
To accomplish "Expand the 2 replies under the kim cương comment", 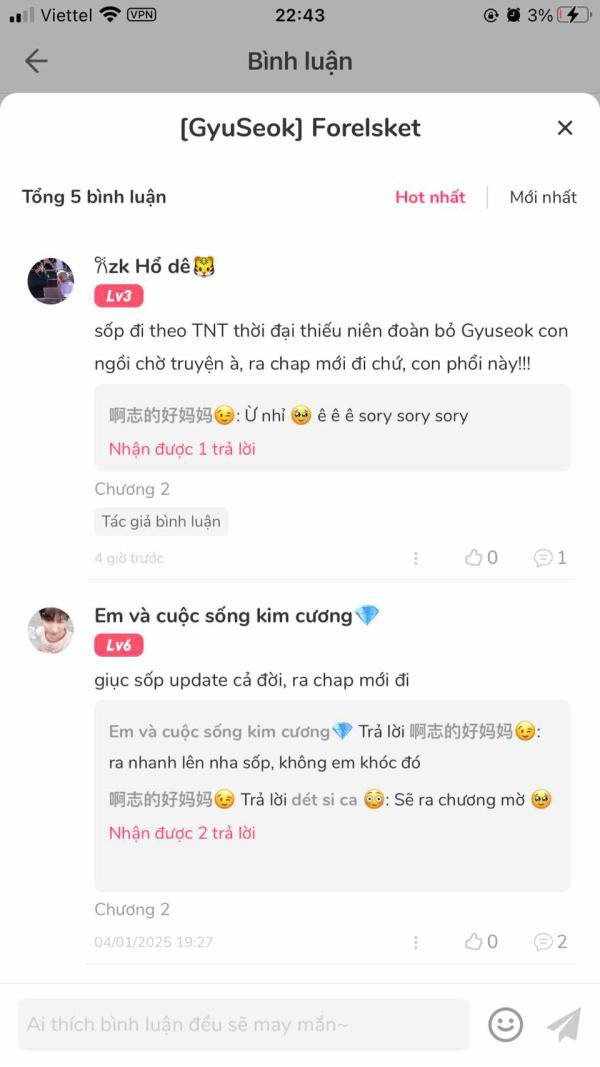I will 182,832.
